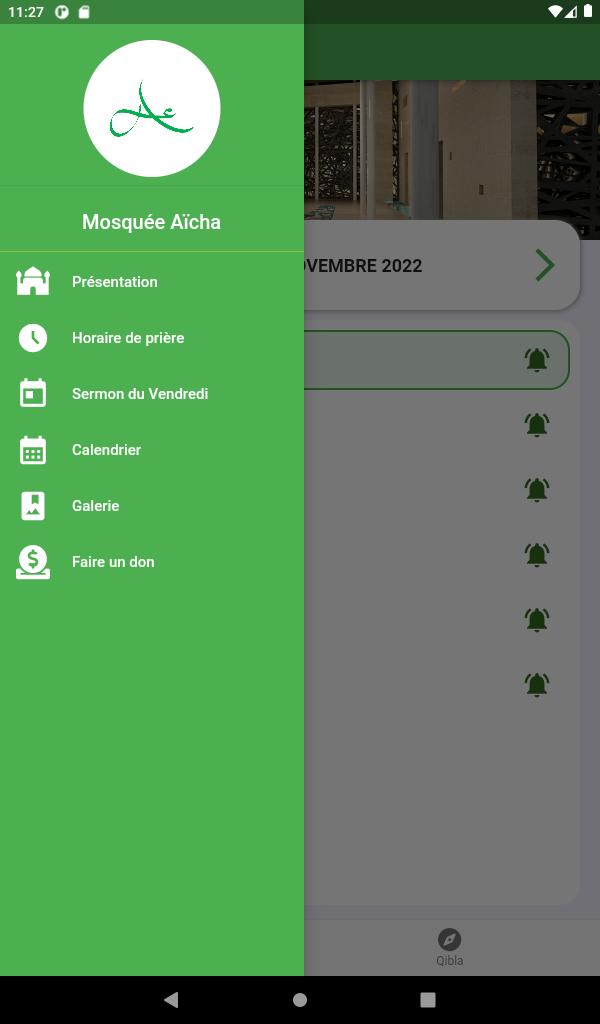Viewport: 600px width, 1024px height.
Task: Switch to the Qibla tab
Action: [449, 948]
